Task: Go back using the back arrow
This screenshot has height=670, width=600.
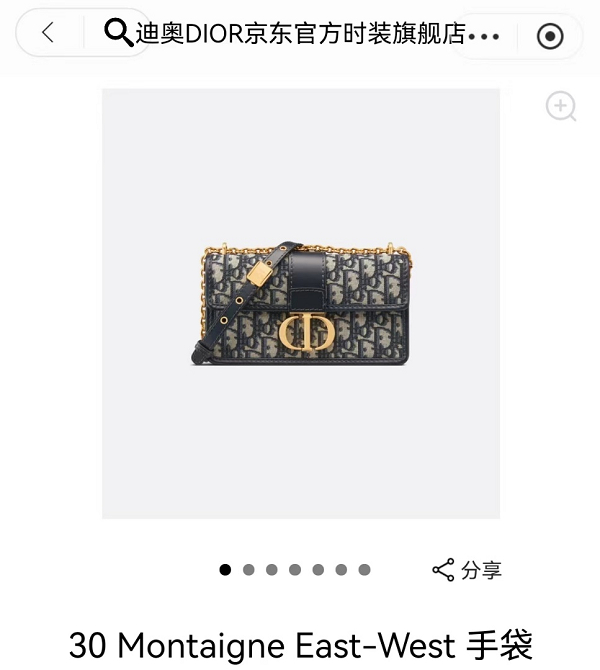Action: (x=48, y=32)
